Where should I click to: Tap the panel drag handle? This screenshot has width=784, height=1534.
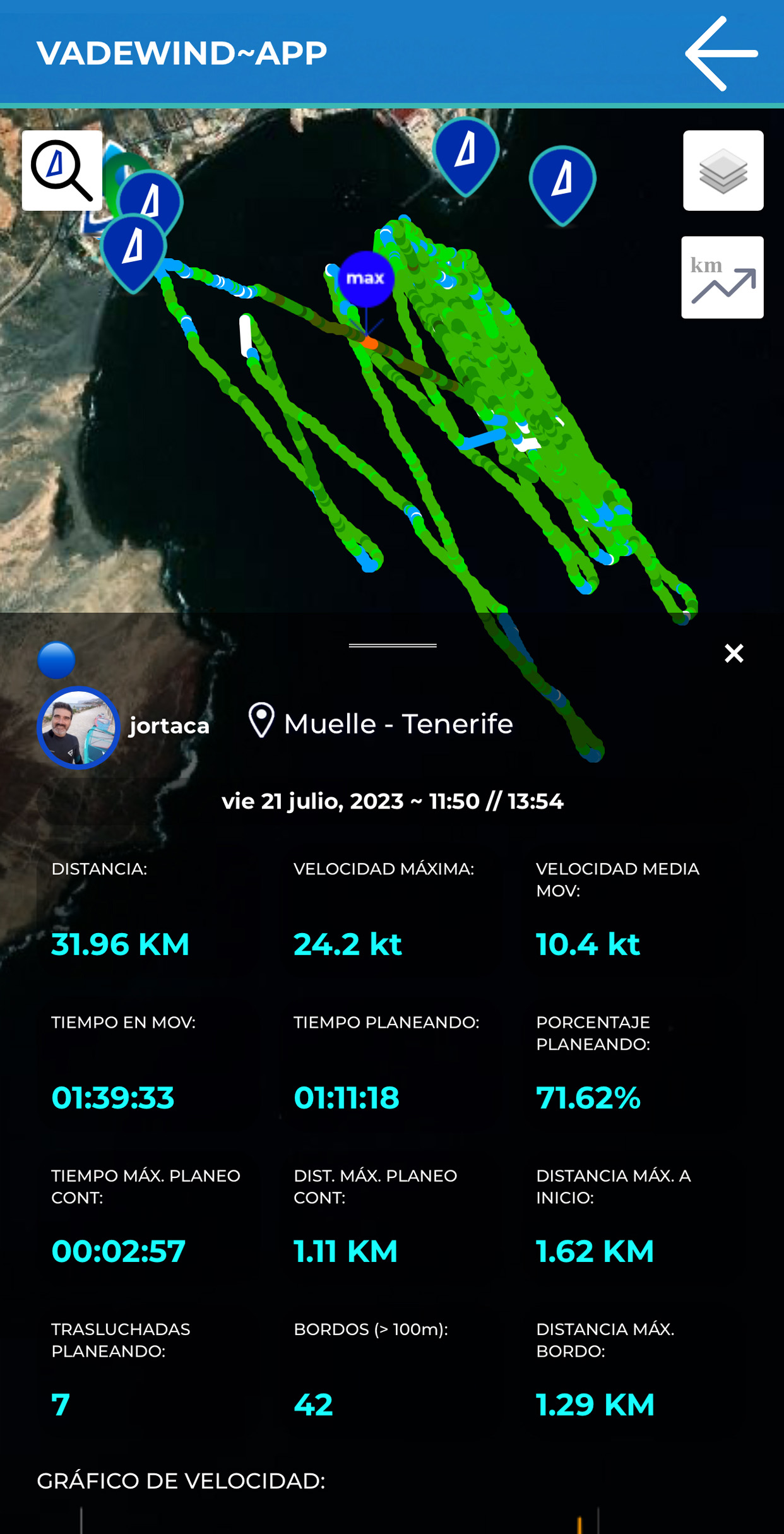point(392,646)
